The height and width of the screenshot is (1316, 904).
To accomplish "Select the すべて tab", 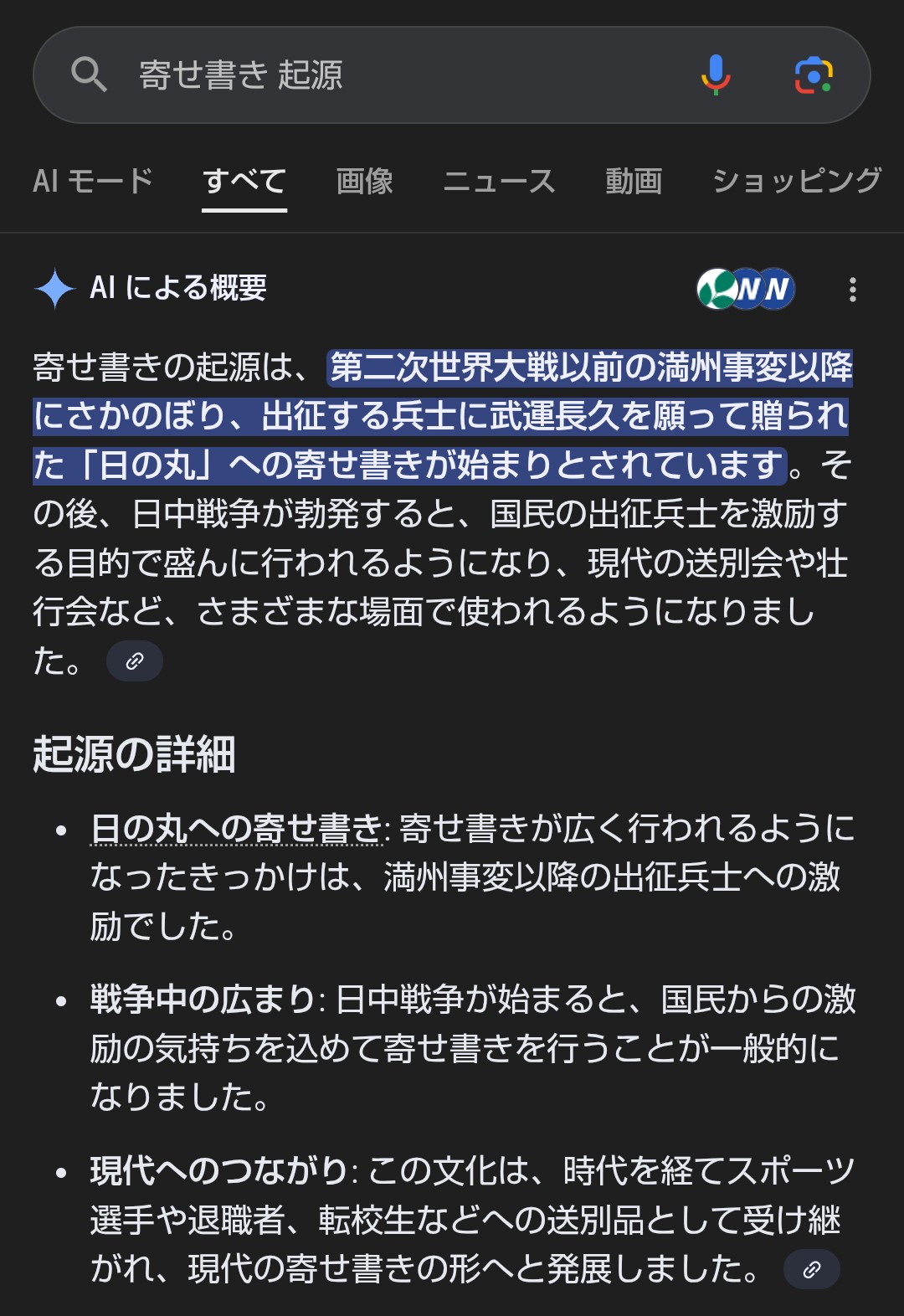I will (244, 181).
